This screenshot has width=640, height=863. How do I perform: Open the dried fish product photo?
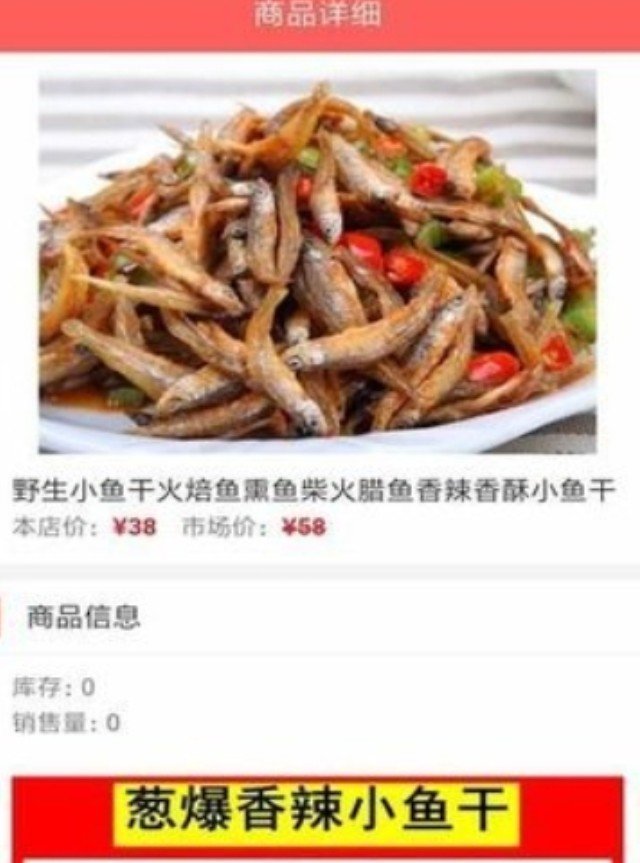click(318, 262)
